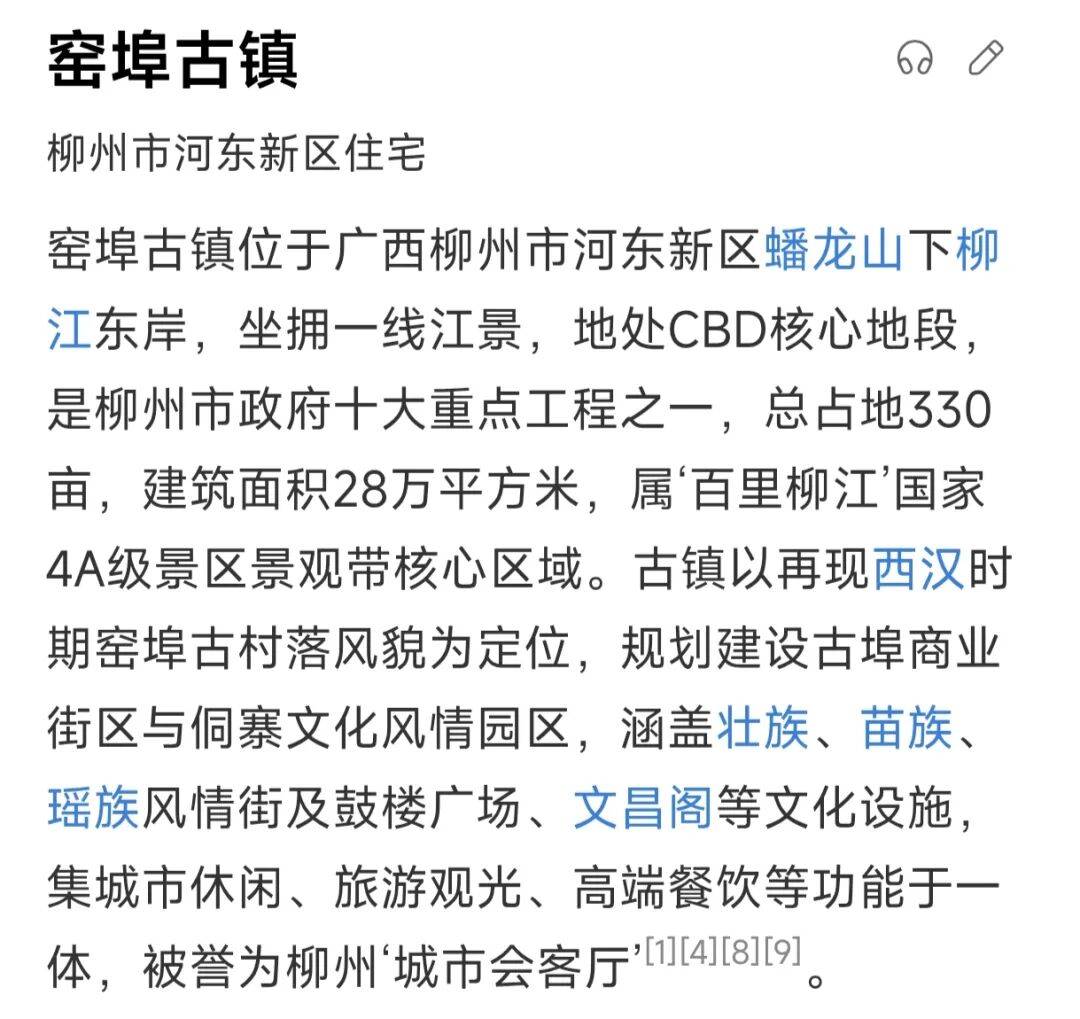Open the 壮族 link
Viewport: 1080px width, 1019px height.
763,730
